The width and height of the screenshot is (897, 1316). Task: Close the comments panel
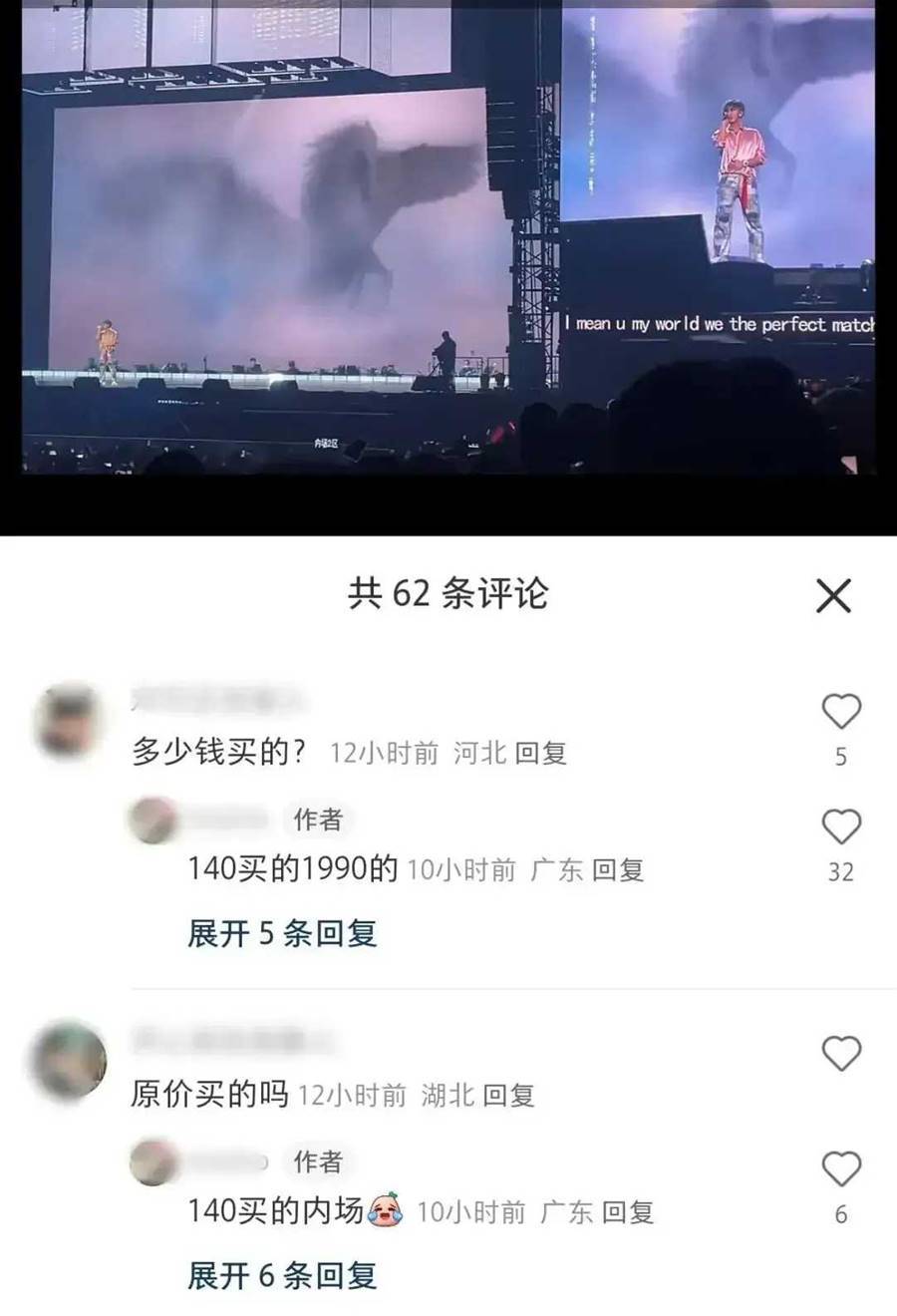833,595
